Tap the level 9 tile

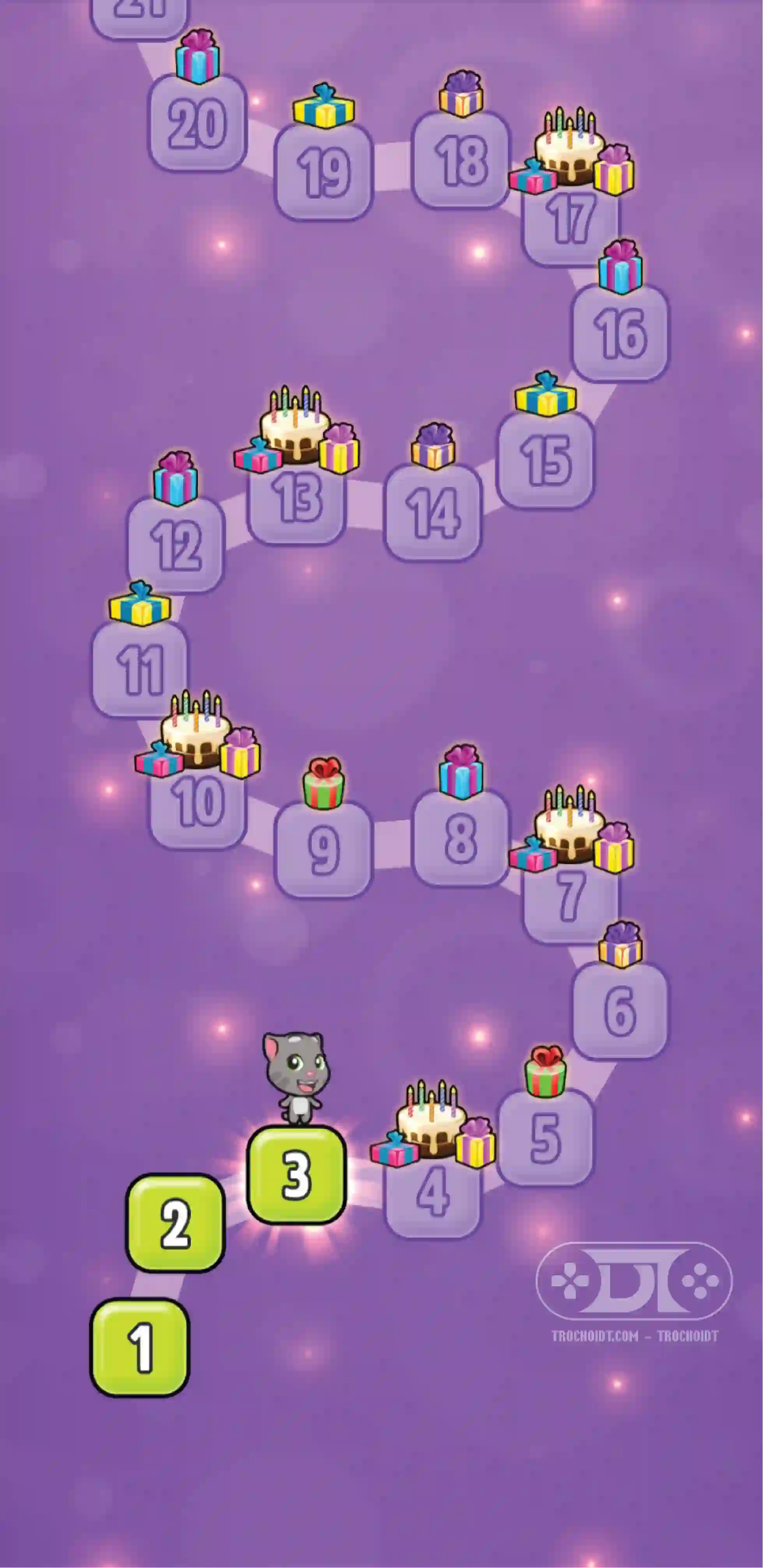coord(323,850)
